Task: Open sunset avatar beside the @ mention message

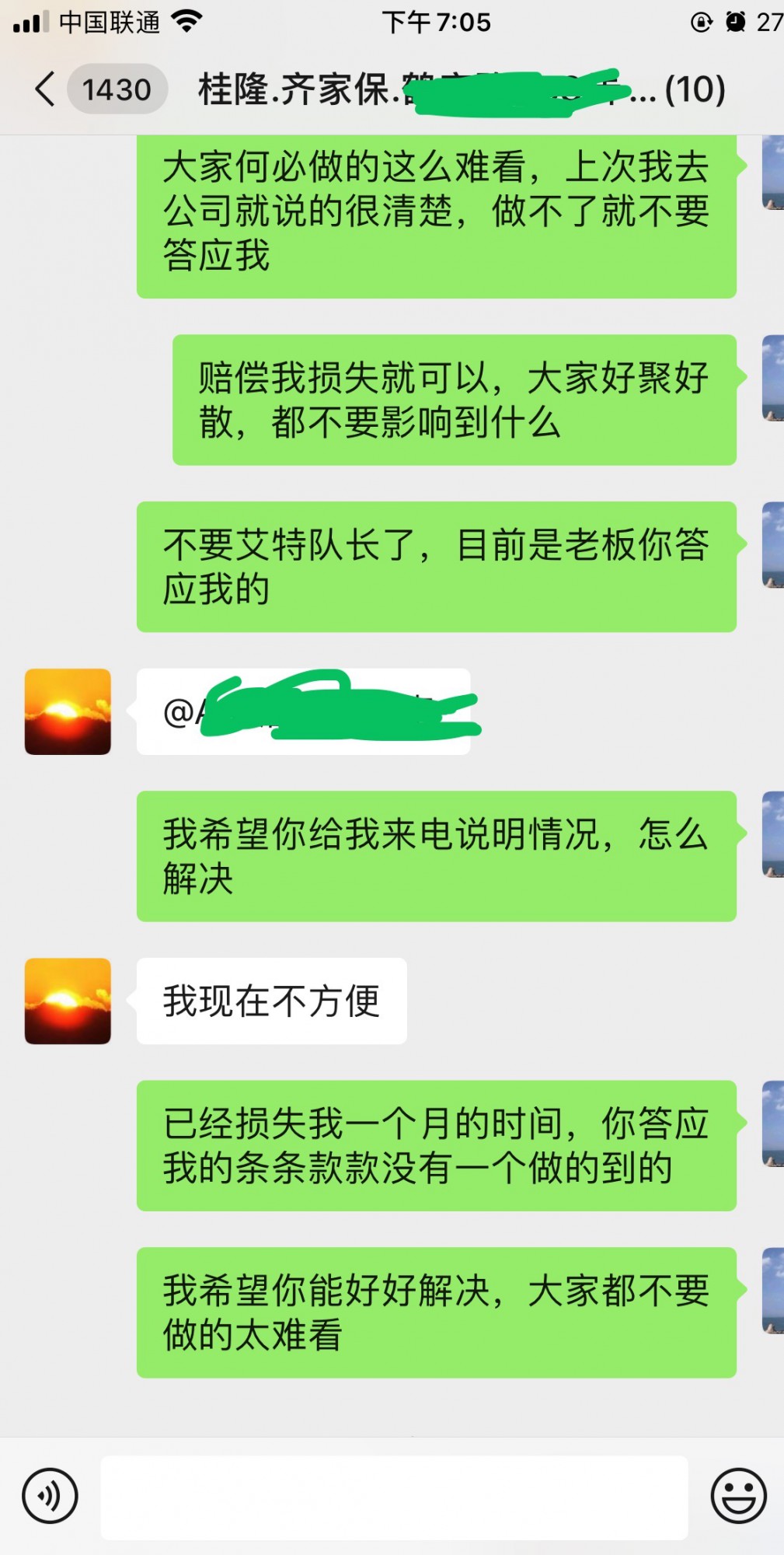Action: (68, 711)
